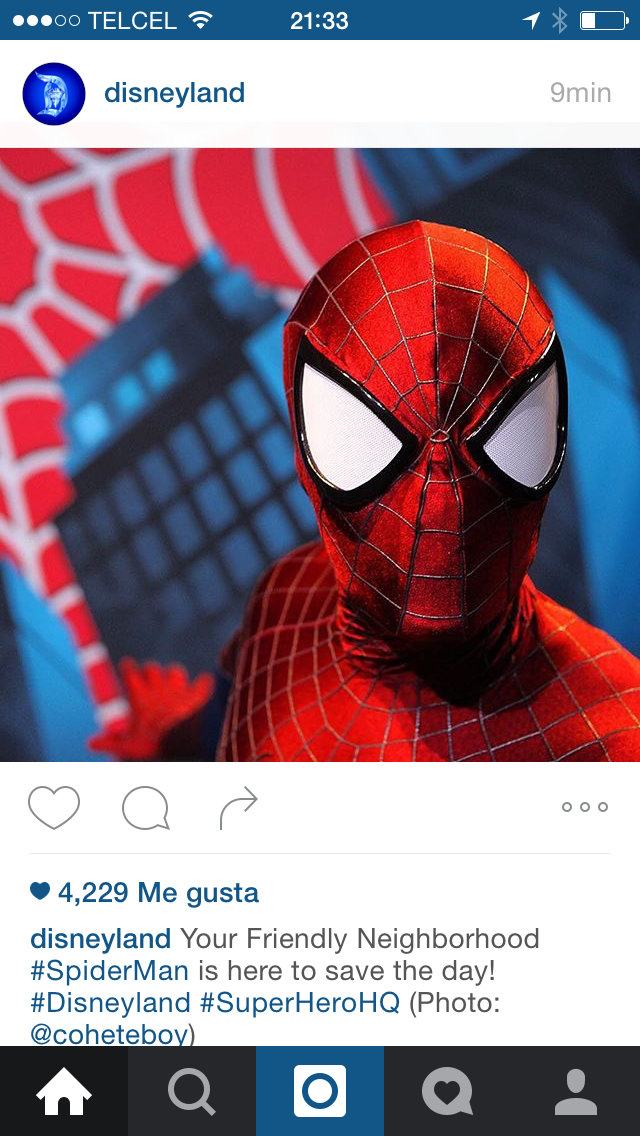The height and width of the screenshot is (1136, 640).
Task: Open the comment bubble under the post
Action: (x=145, y=808)
